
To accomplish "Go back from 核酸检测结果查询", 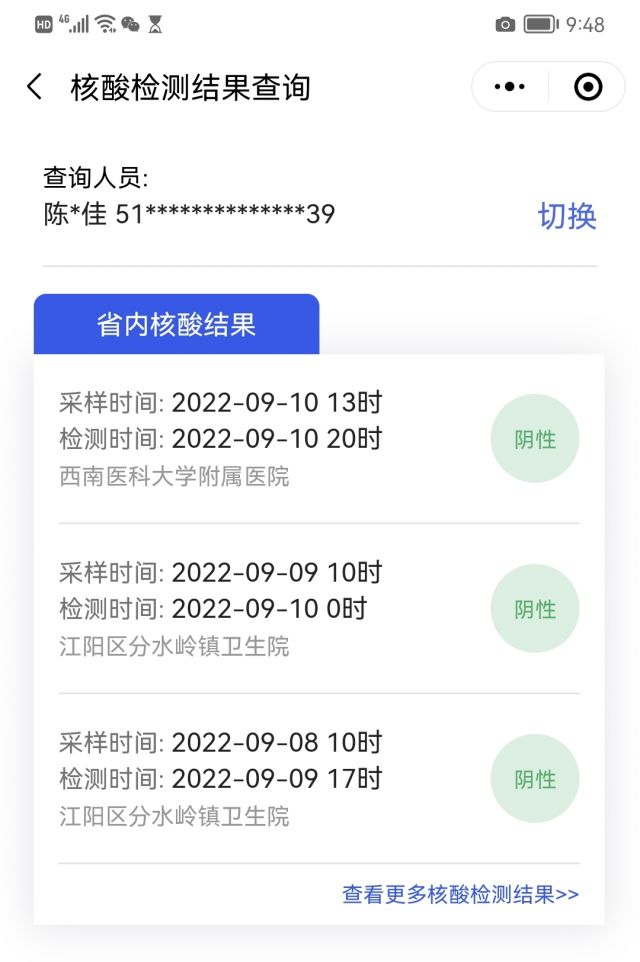I will pyautogui.click(x=35, y=87).
